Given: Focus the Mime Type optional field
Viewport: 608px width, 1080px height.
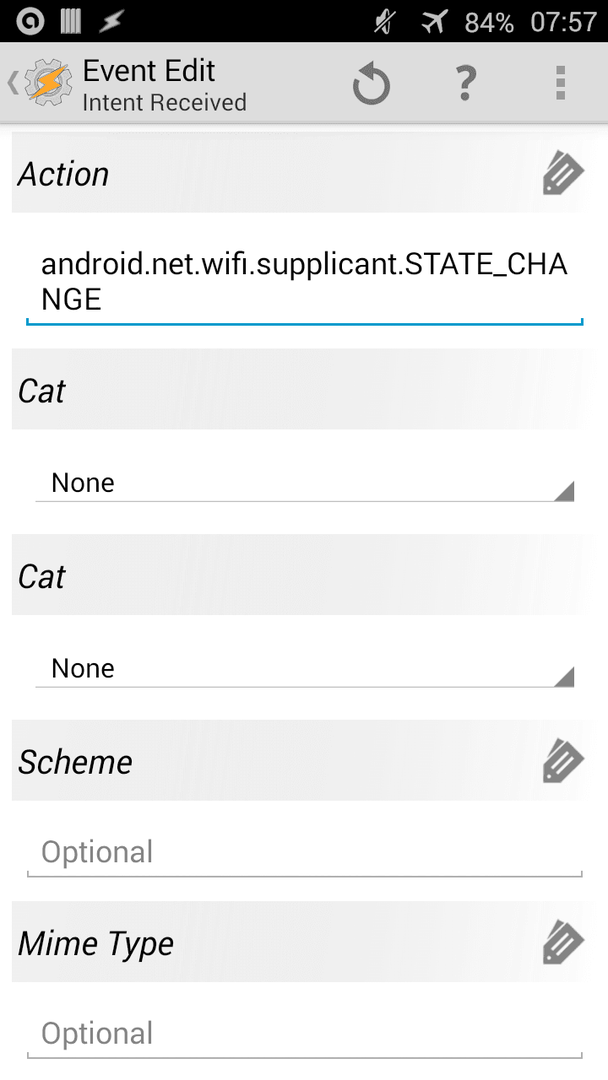Looking at the screenshot, I should 304,1034.
